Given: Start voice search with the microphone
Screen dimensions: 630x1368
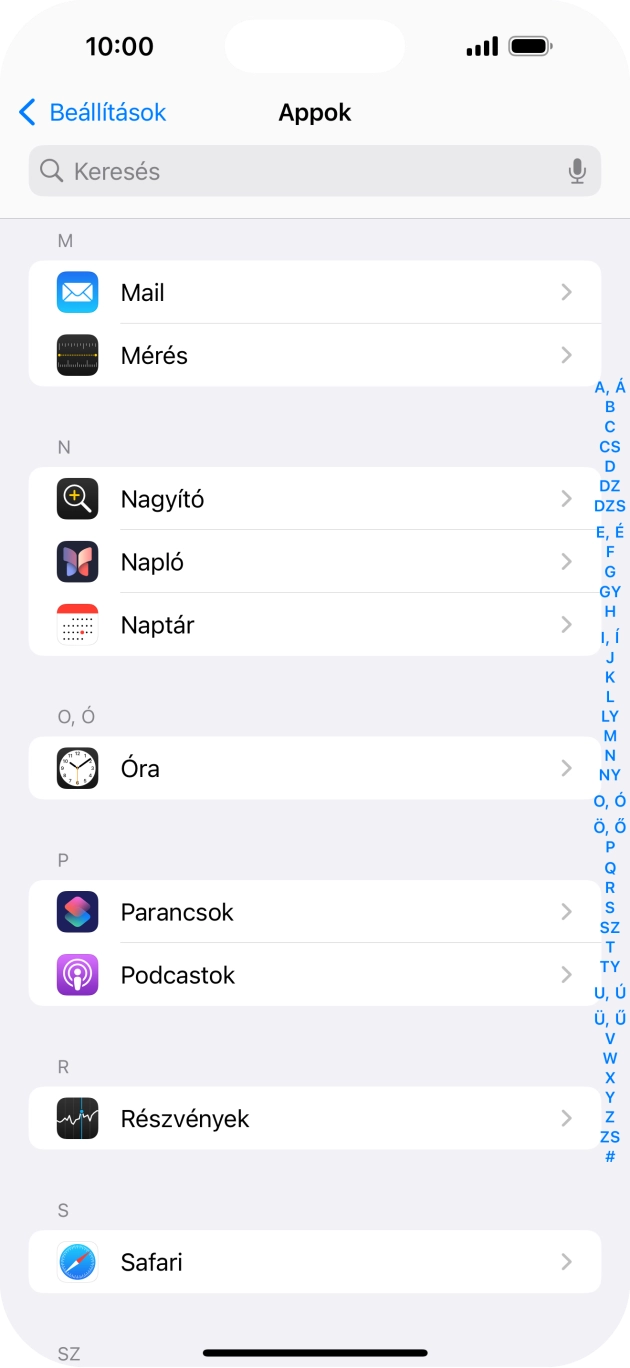Looking at the screenshot, I should pyautogui.click(x=577, y=172).
